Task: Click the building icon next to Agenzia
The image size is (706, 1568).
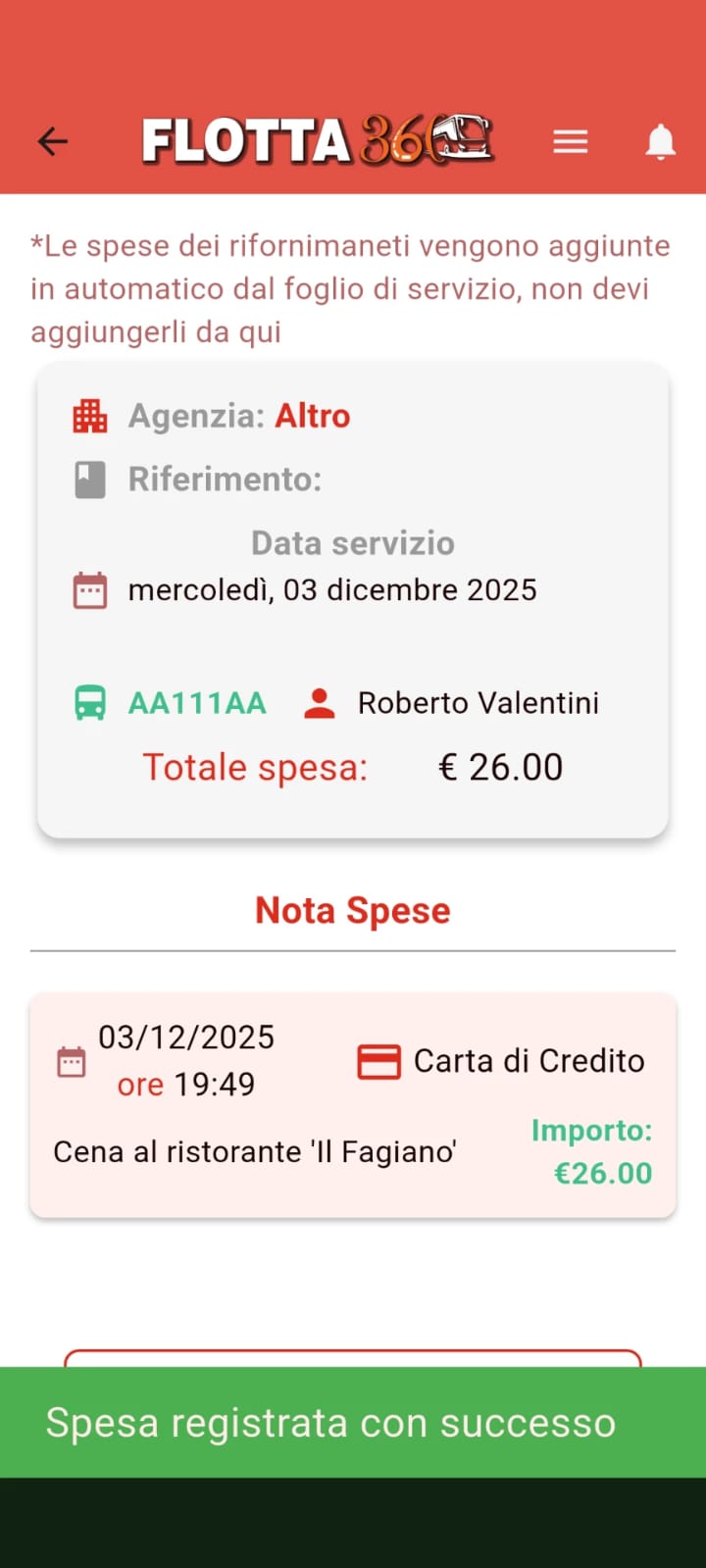Action: 89,415
